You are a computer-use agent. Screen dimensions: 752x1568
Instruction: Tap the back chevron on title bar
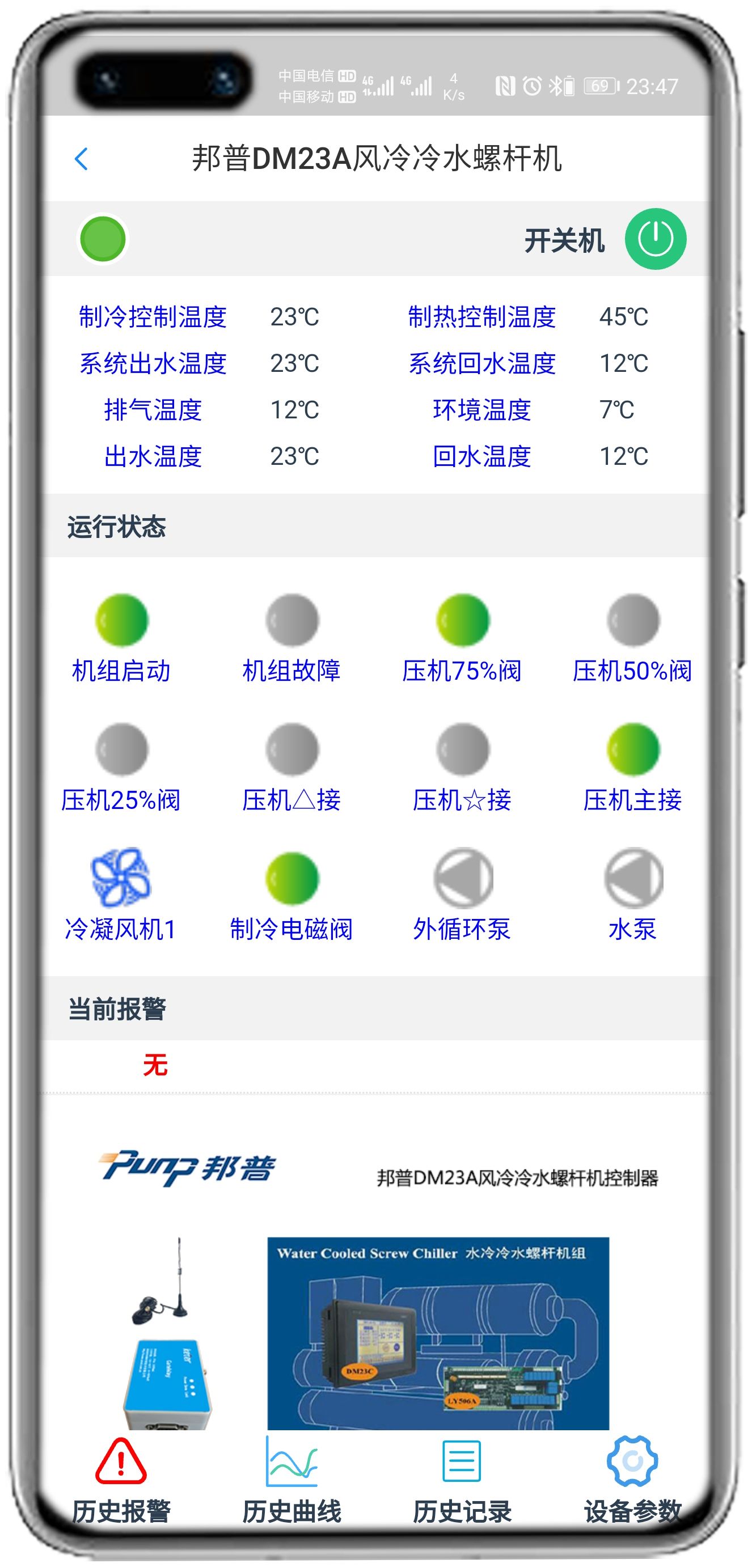[83, 157]
